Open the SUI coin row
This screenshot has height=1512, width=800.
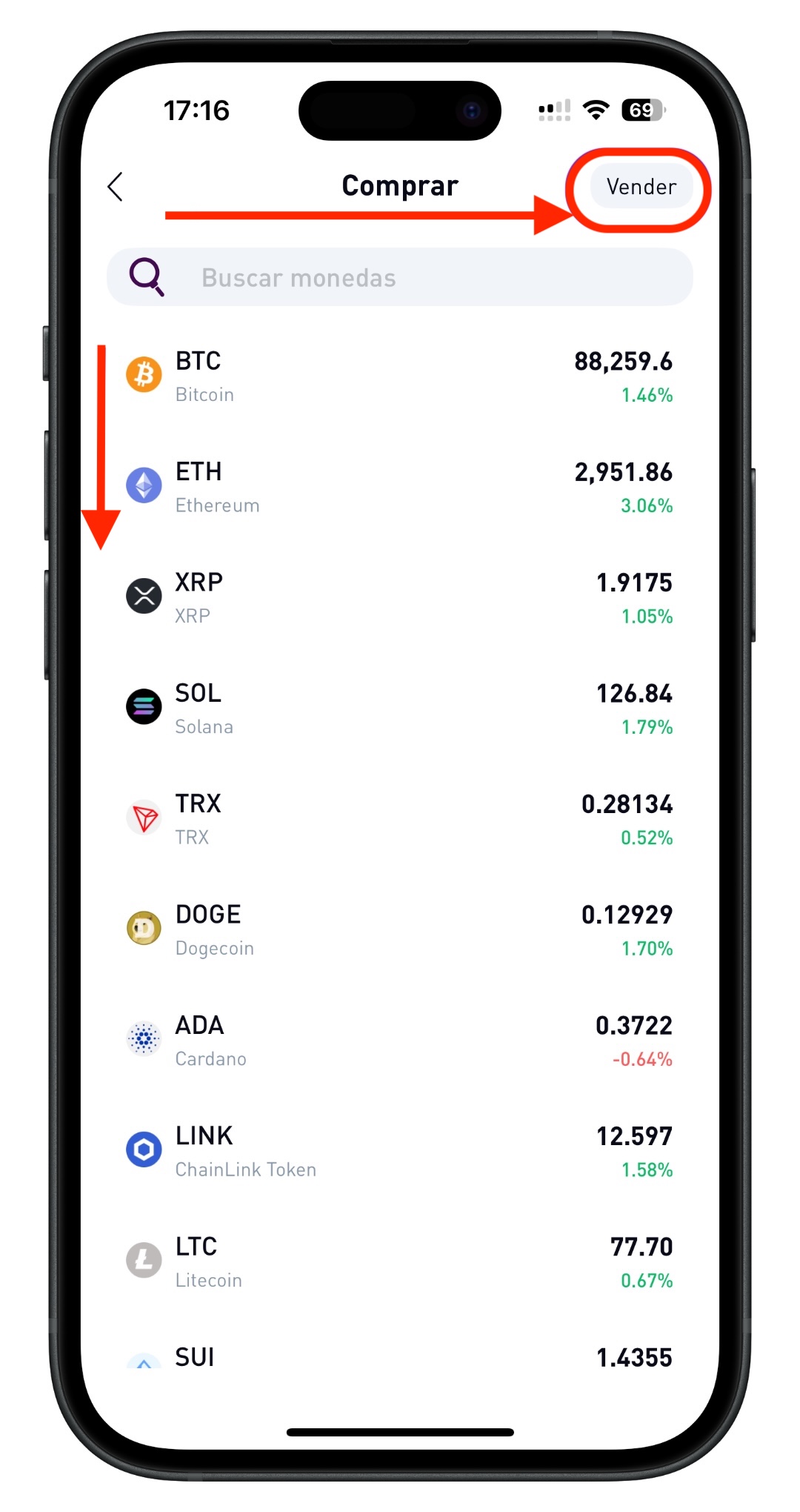pyautogui.click(x=400, y=1358)
